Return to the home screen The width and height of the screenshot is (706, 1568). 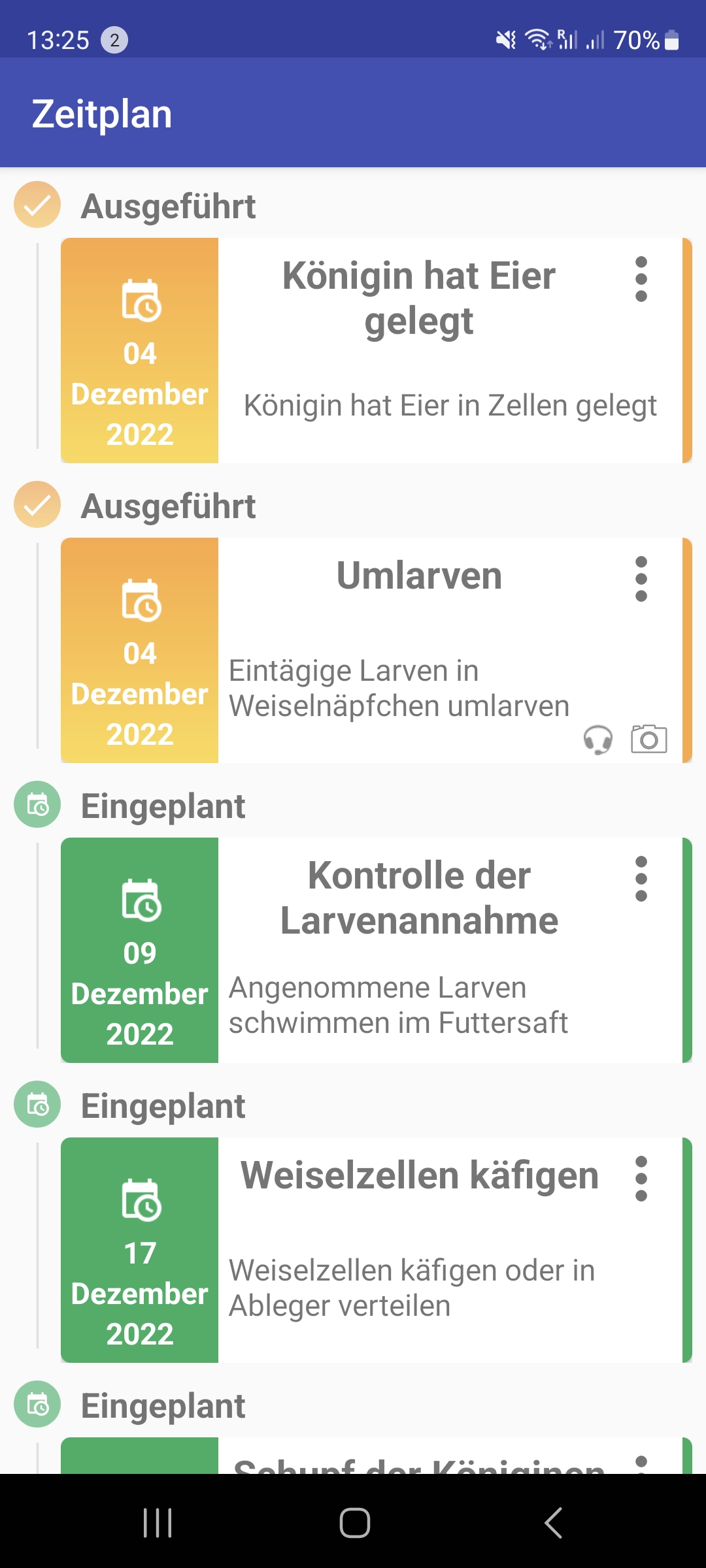(354, 1523)
